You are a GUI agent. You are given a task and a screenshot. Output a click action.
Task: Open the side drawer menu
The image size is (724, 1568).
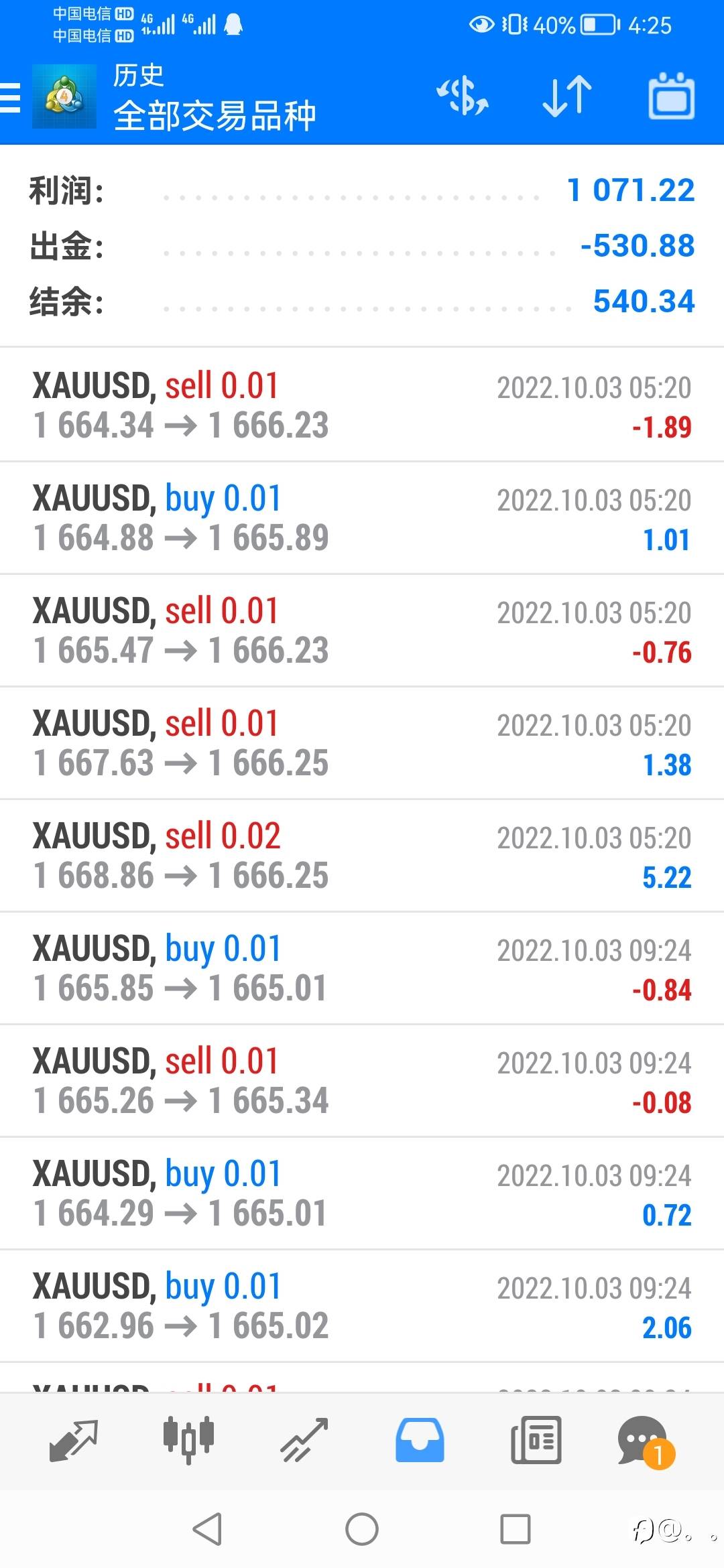pyautogui.click(x=11, y=98)
